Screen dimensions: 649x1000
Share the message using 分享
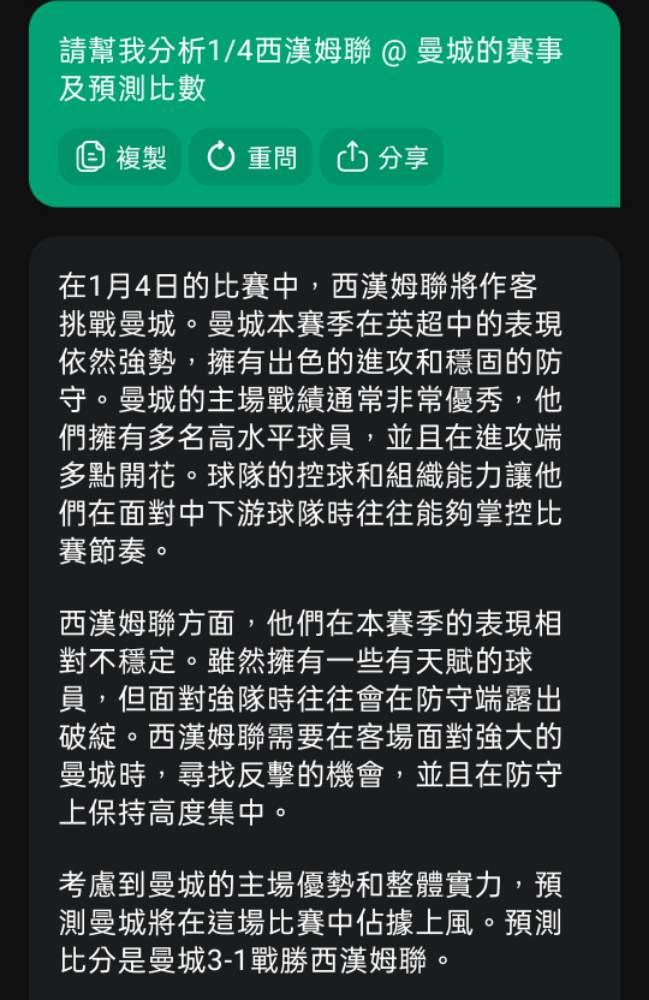click(382, 157)
